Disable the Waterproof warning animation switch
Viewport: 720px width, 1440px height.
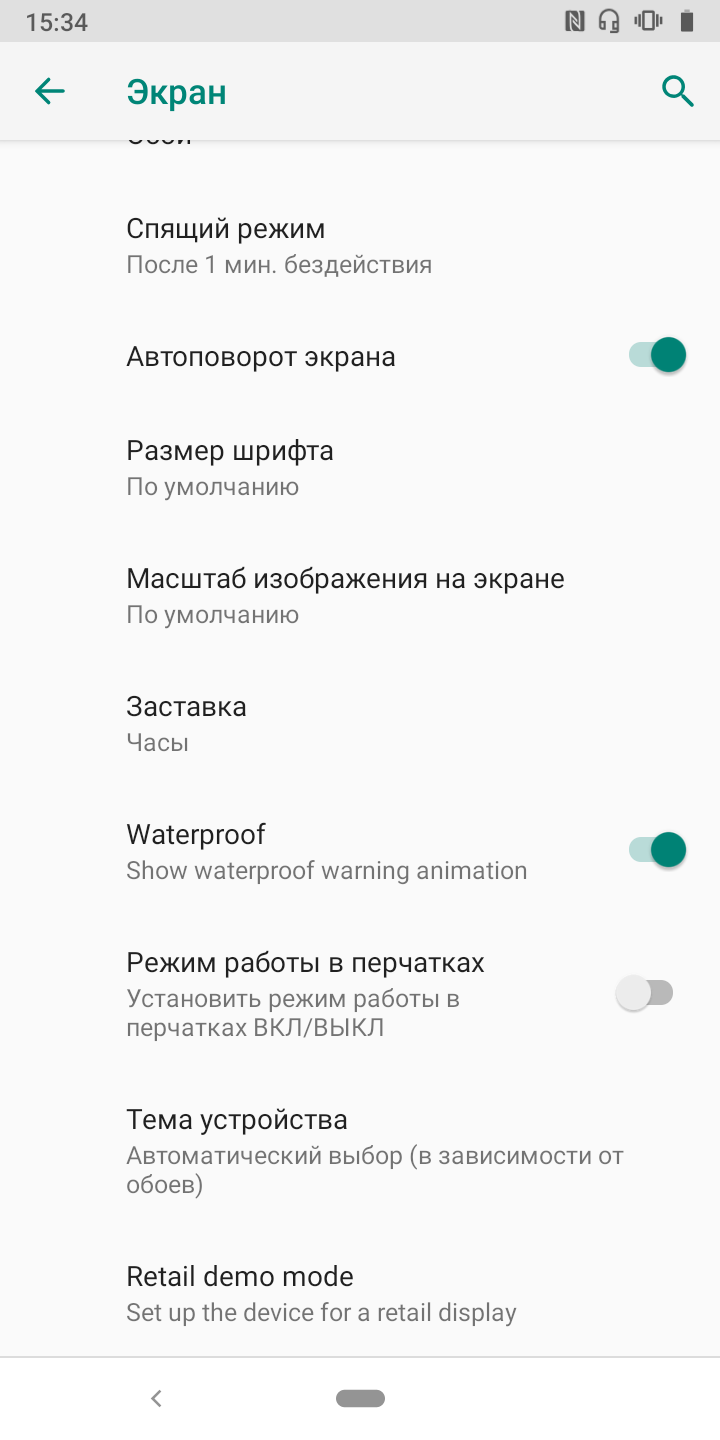[657, 850]
